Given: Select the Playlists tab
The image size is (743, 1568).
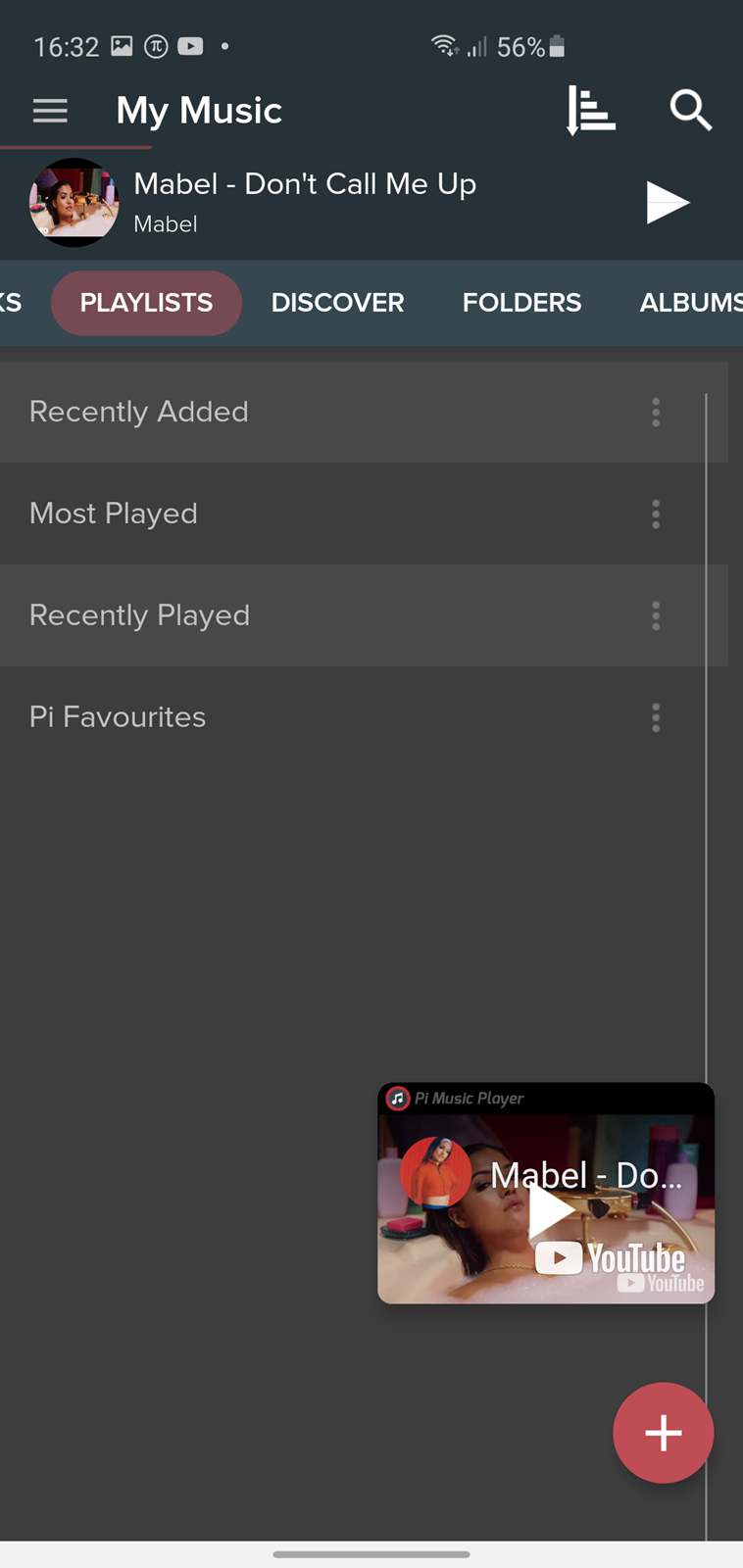Looking at the screenshot, I should (146, 303).
